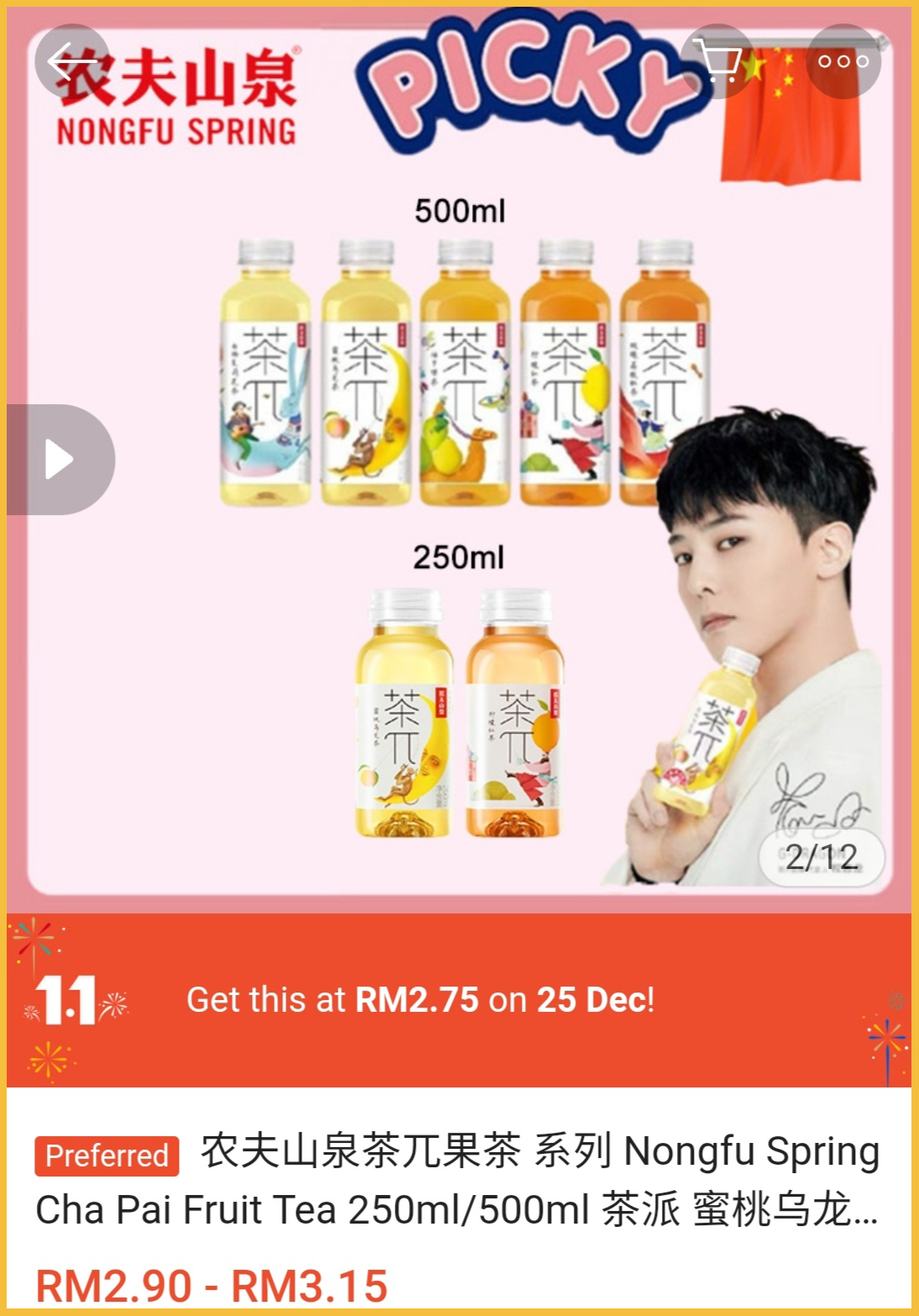Go back using the top-left arrow

coord(71,61)
